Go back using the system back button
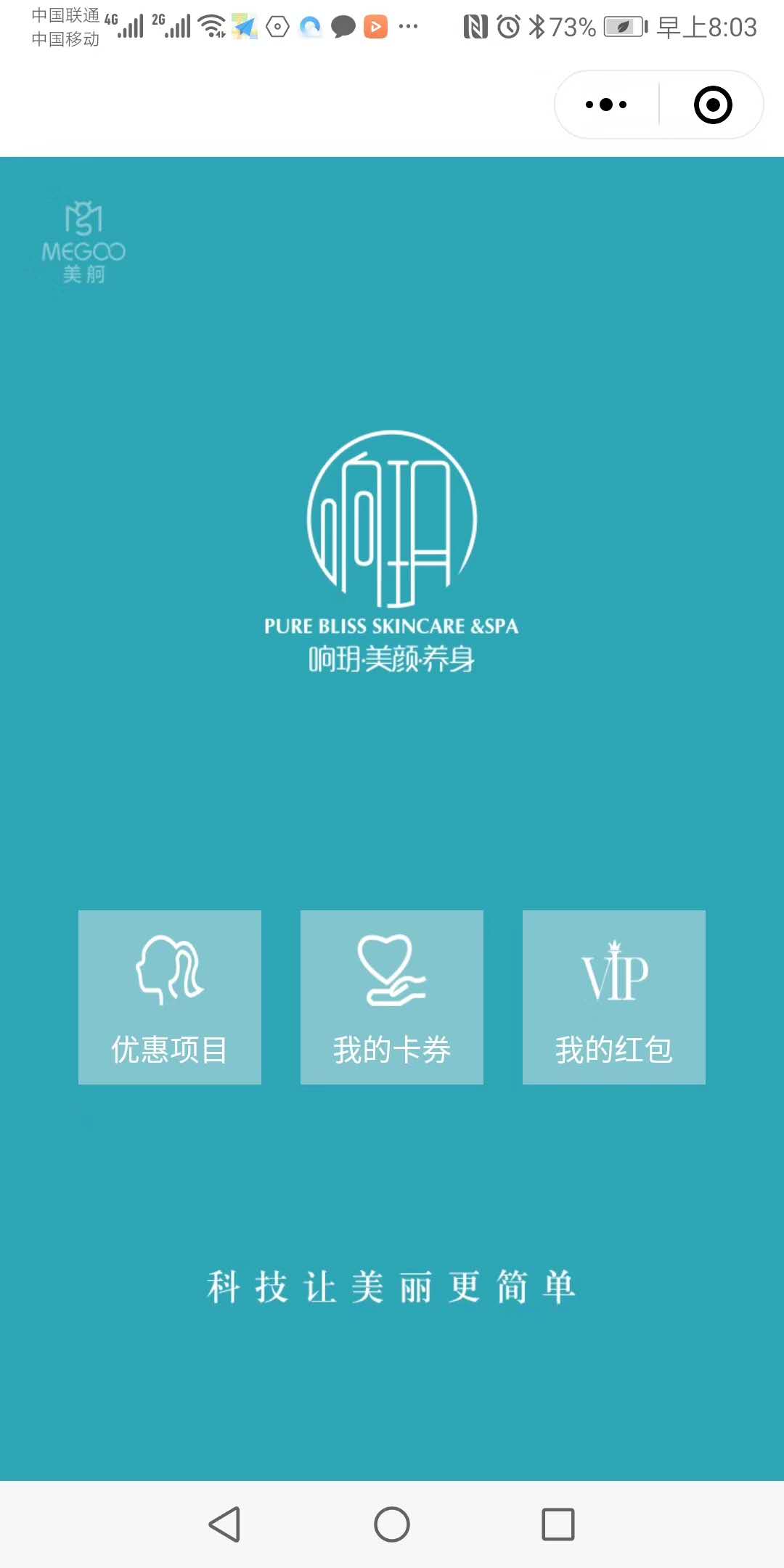The height and width of the screenshot is (1568, 784). (x=224, y=1524)
